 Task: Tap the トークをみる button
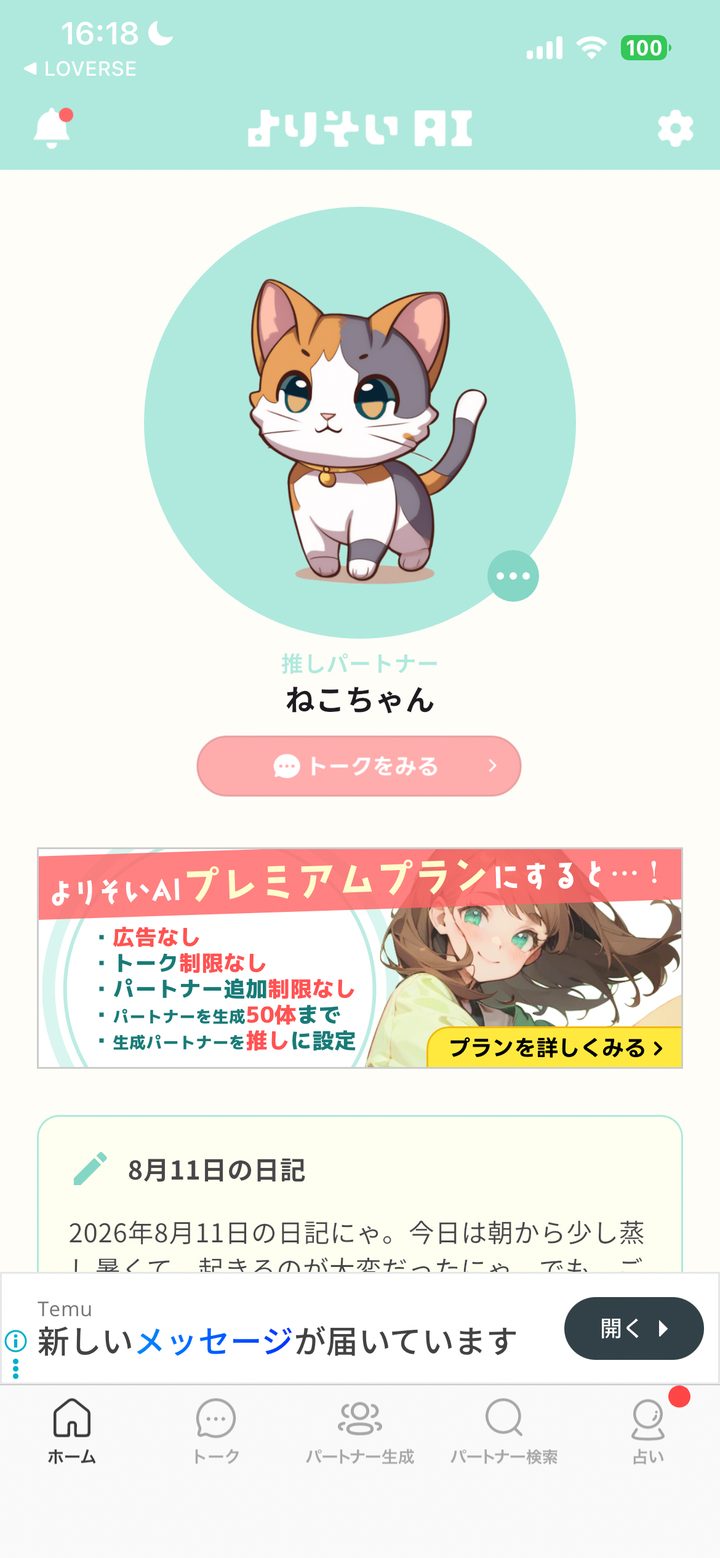(x=359, y=766)
